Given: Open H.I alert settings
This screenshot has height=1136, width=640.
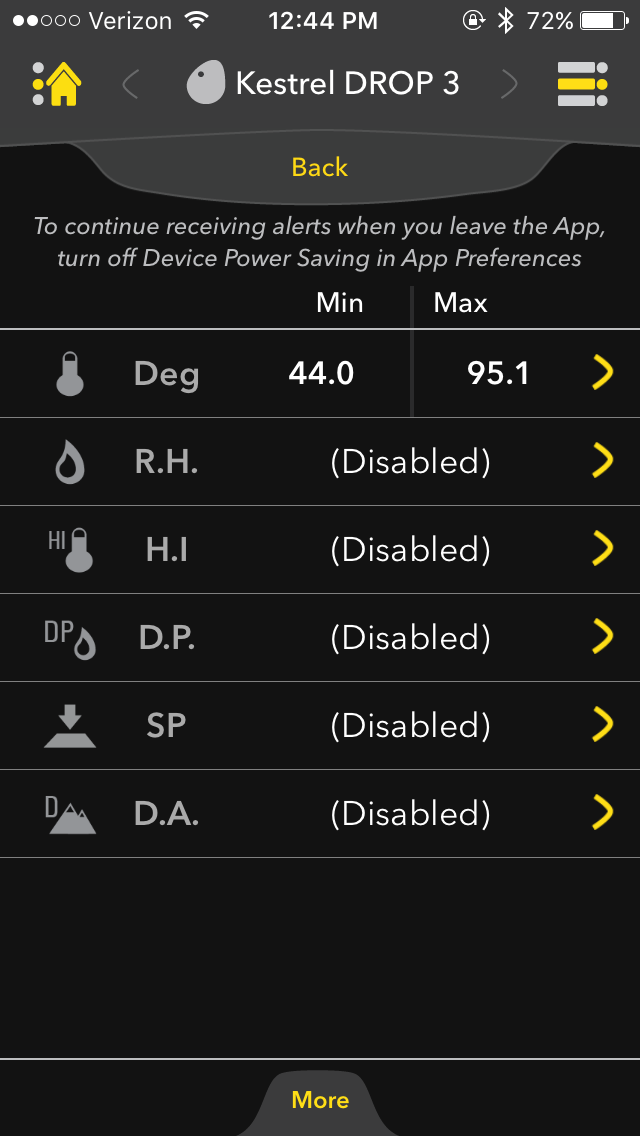Looking at the screenshot, I should 601,550.
